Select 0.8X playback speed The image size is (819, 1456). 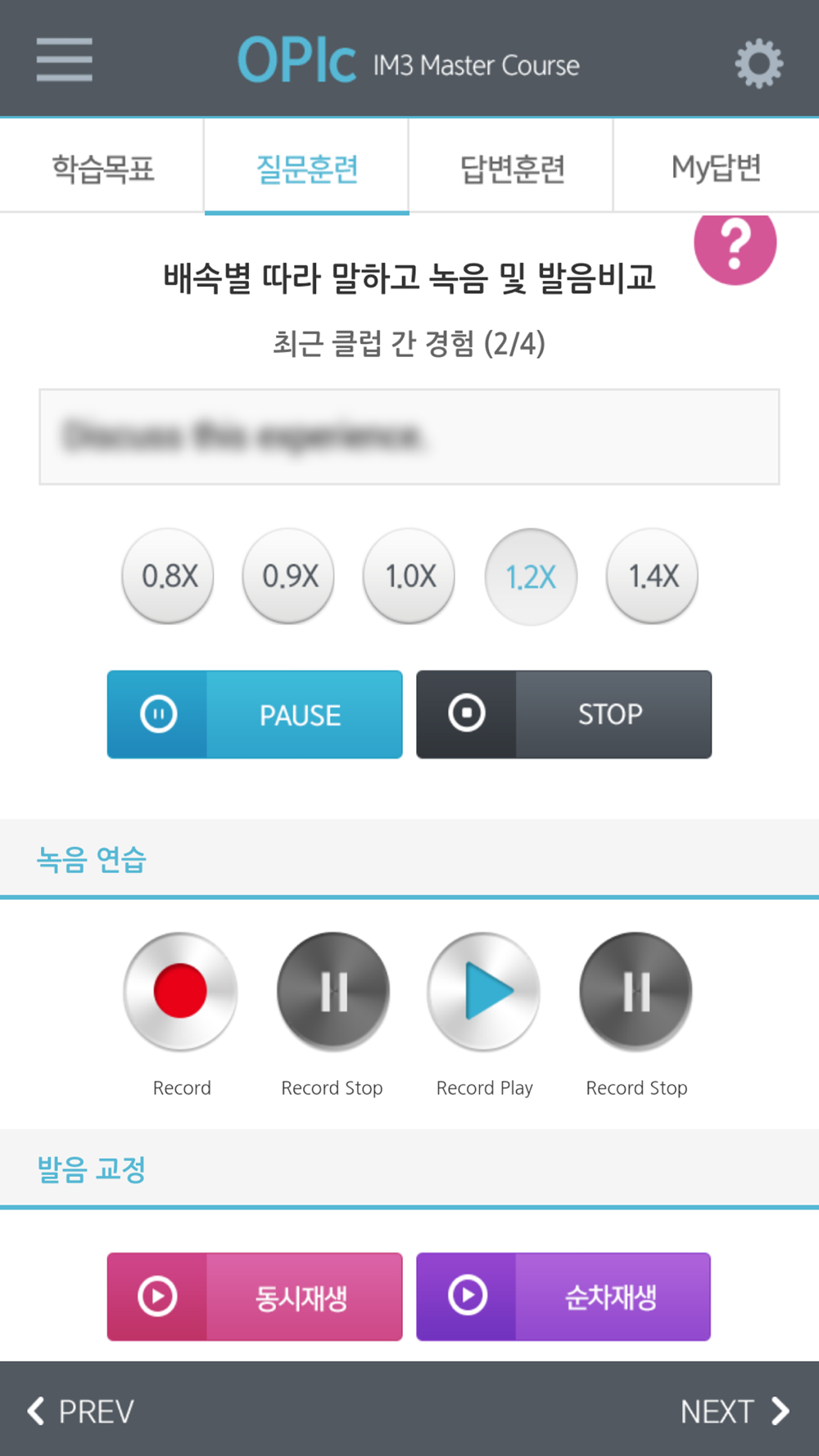tap(169, 577)
